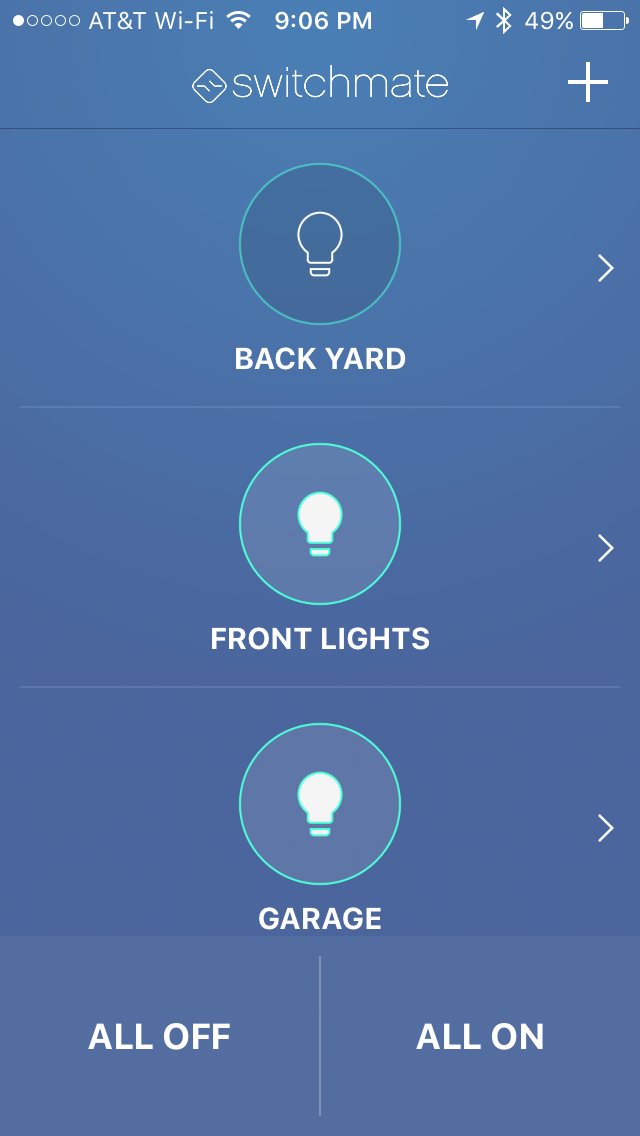640x1136 pixels.
Task: Toggle the Garage light bulb
Action: click(x=320, y=804)
